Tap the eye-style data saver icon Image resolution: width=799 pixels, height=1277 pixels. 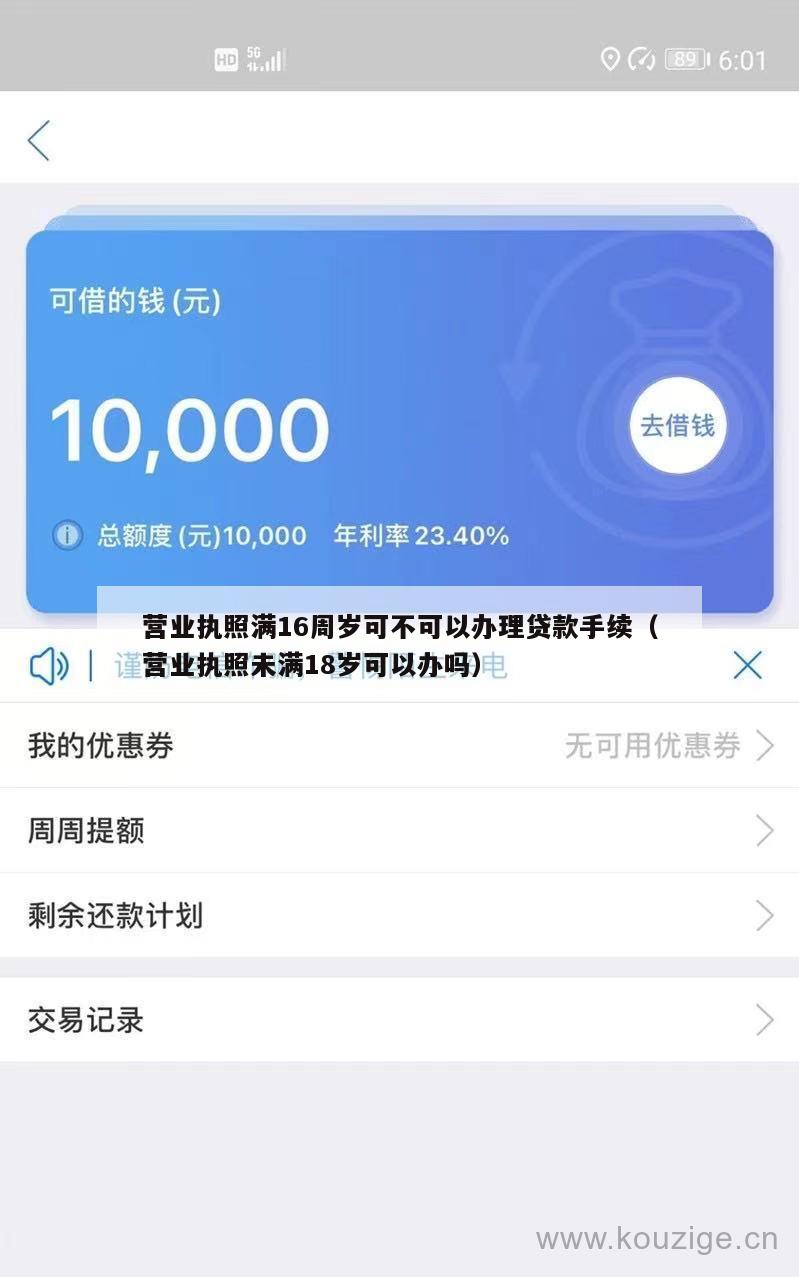tap(640, 61)
